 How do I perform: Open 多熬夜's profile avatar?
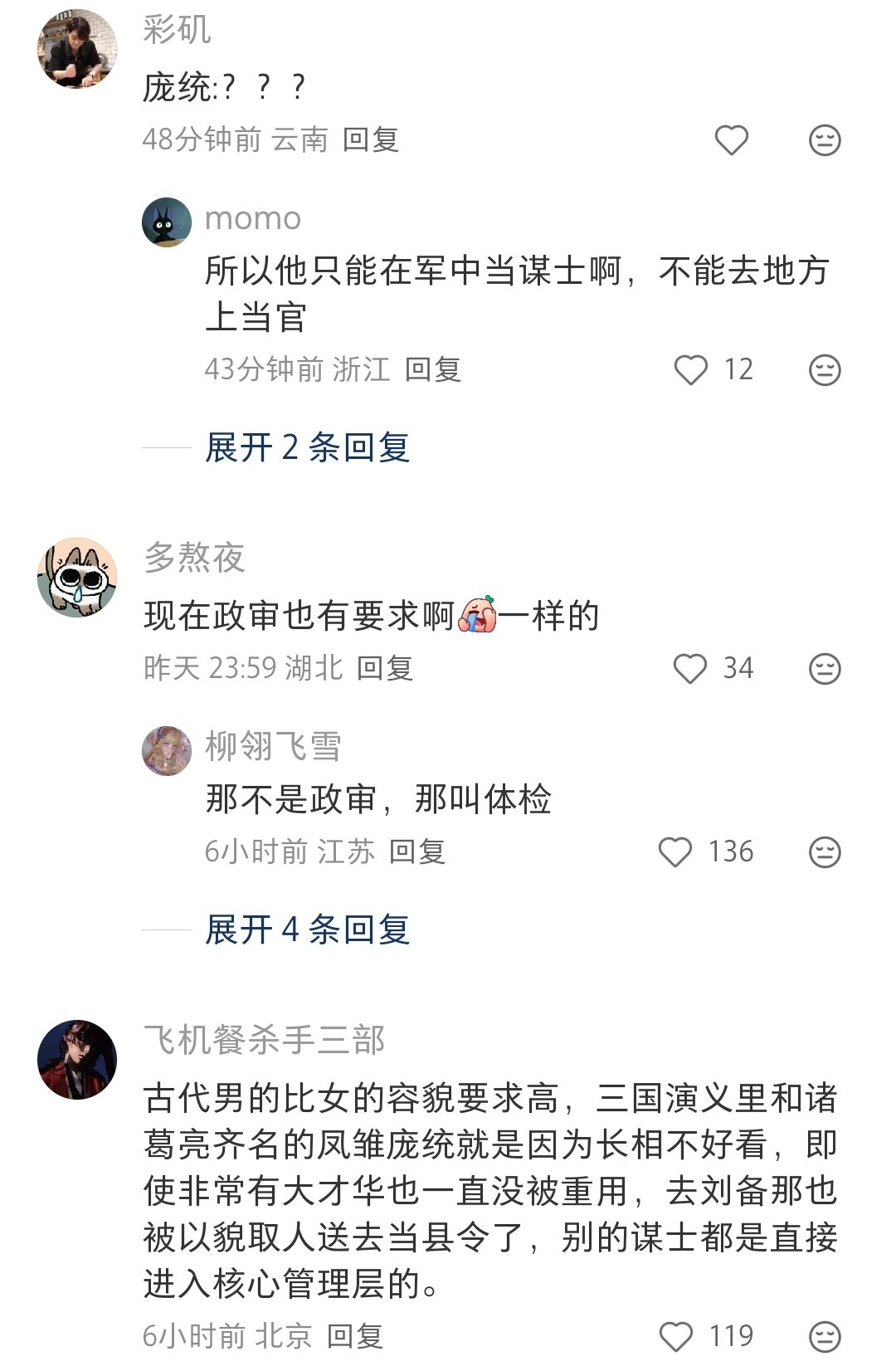pos(77,577)
